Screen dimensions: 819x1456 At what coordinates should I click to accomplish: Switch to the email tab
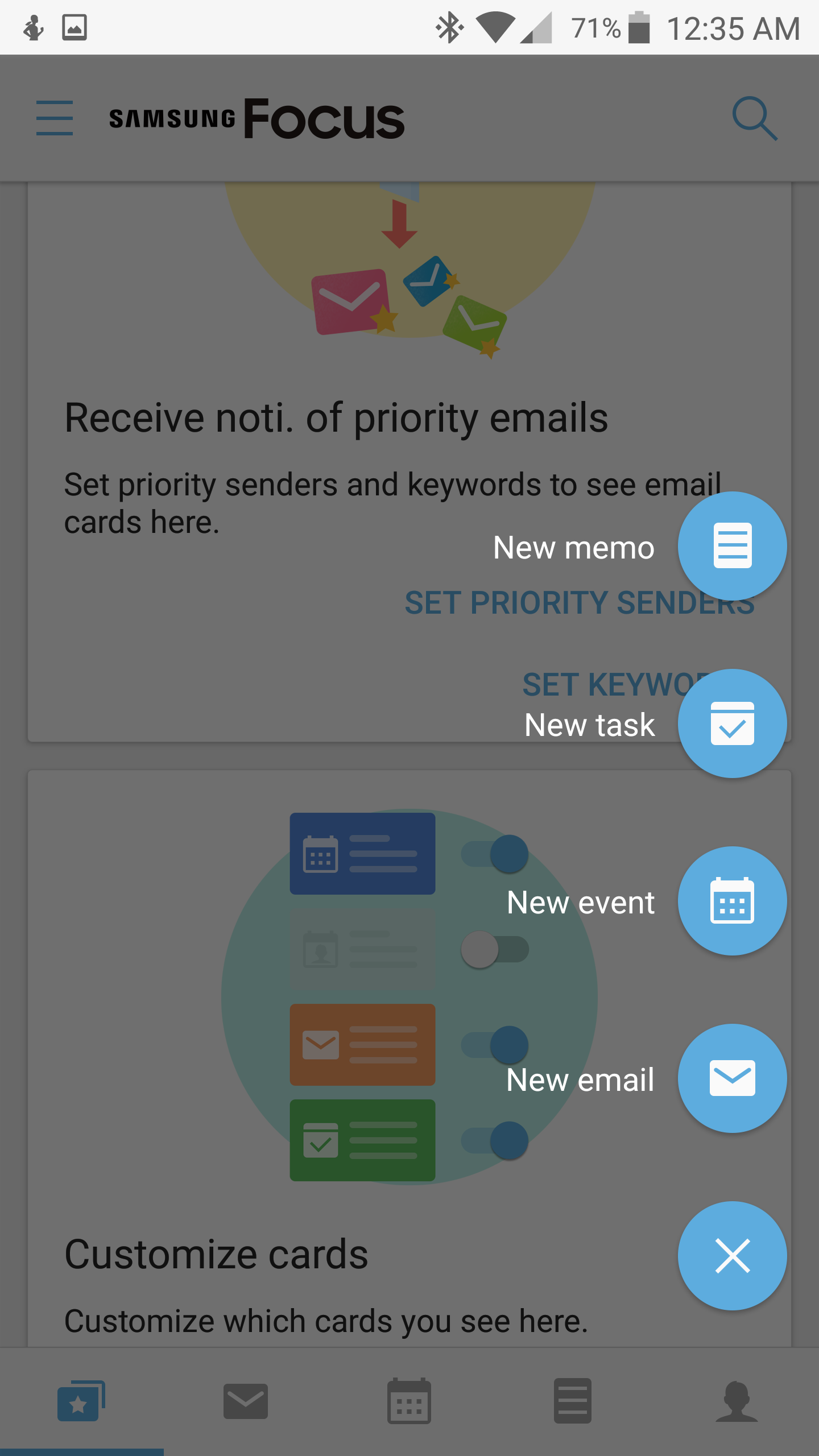pyautogui.click(x=246, y=1401)
